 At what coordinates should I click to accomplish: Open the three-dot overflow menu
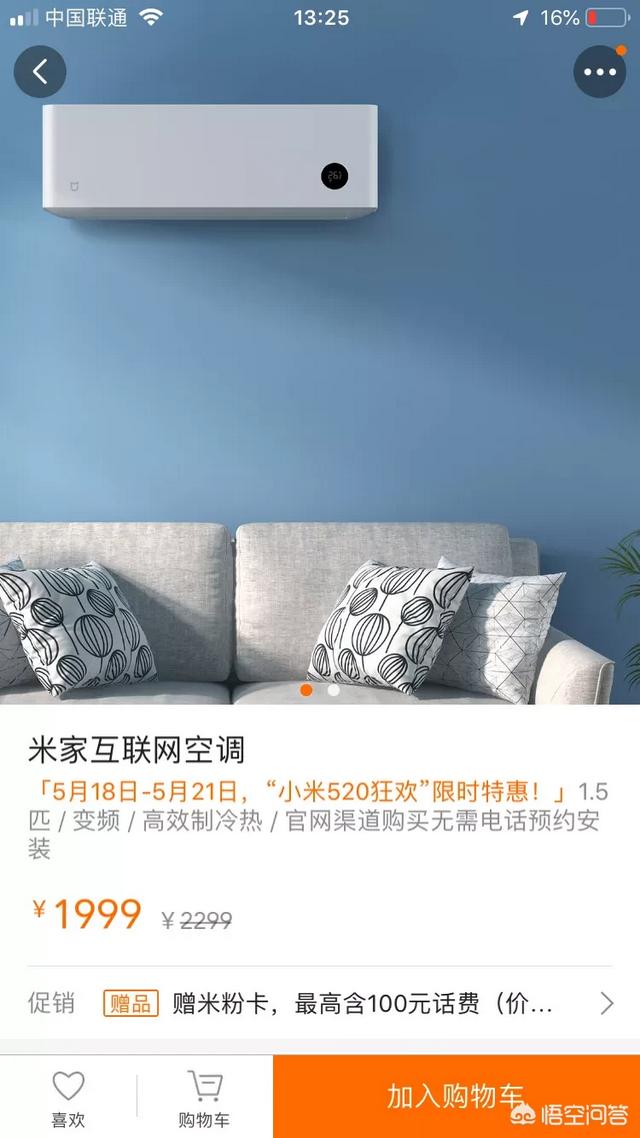[599, 72]
